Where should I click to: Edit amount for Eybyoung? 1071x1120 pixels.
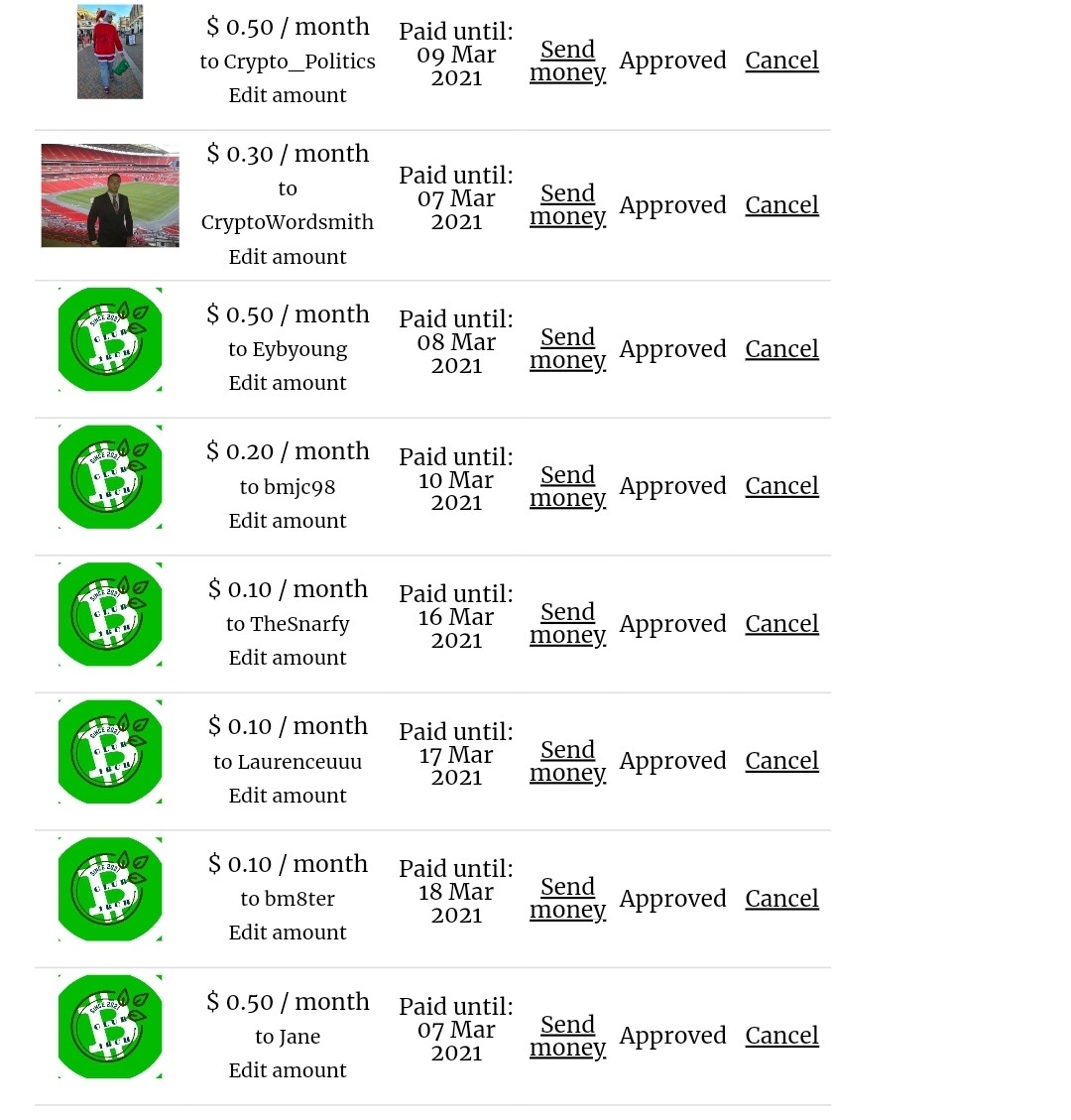287,383
